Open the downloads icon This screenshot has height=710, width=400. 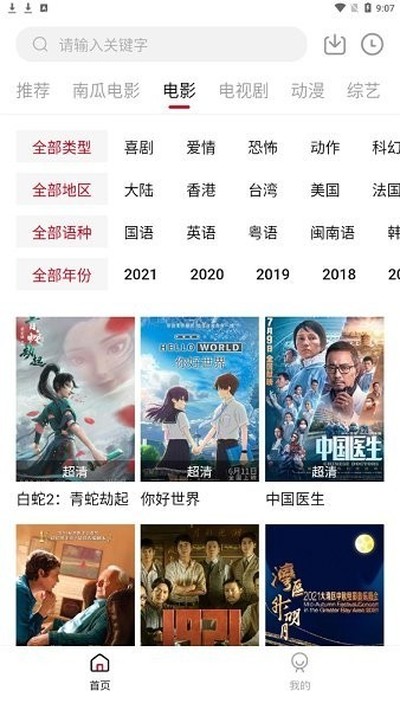pyautogui.click(x=335, y=44)
